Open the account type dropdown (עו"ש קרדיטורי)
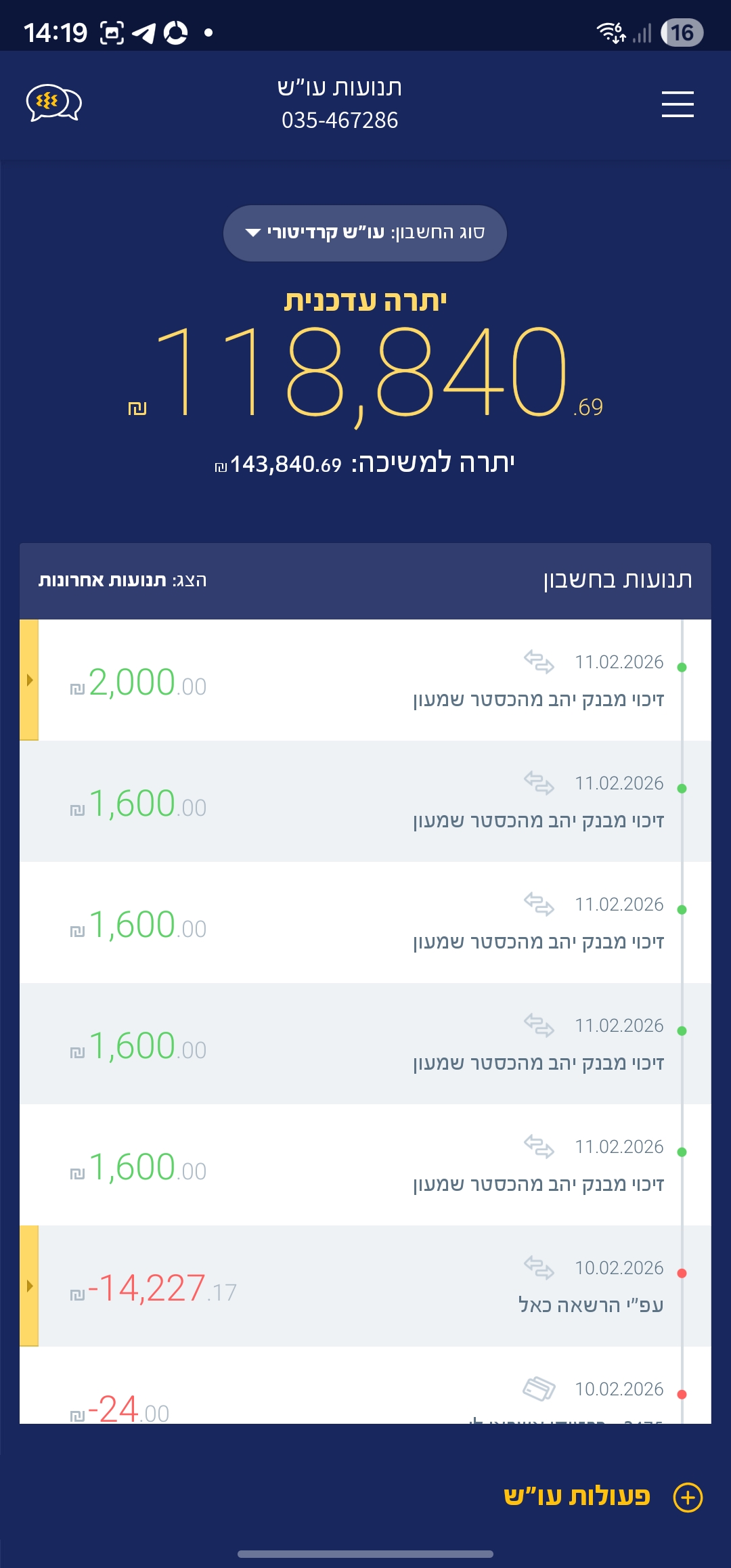 coord(365,233)
